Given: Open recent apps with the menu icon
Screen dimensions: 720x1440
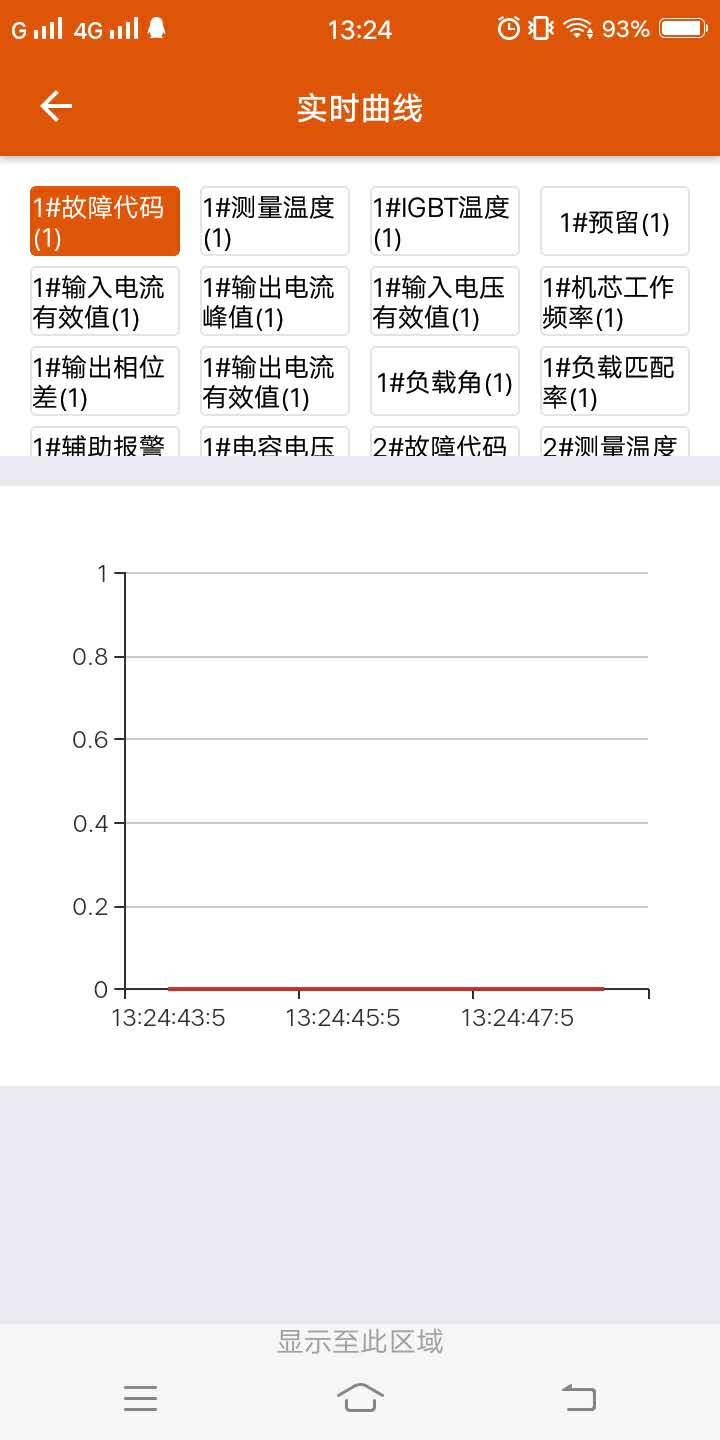Looking at the screenshot, I should coord(140,1397).
